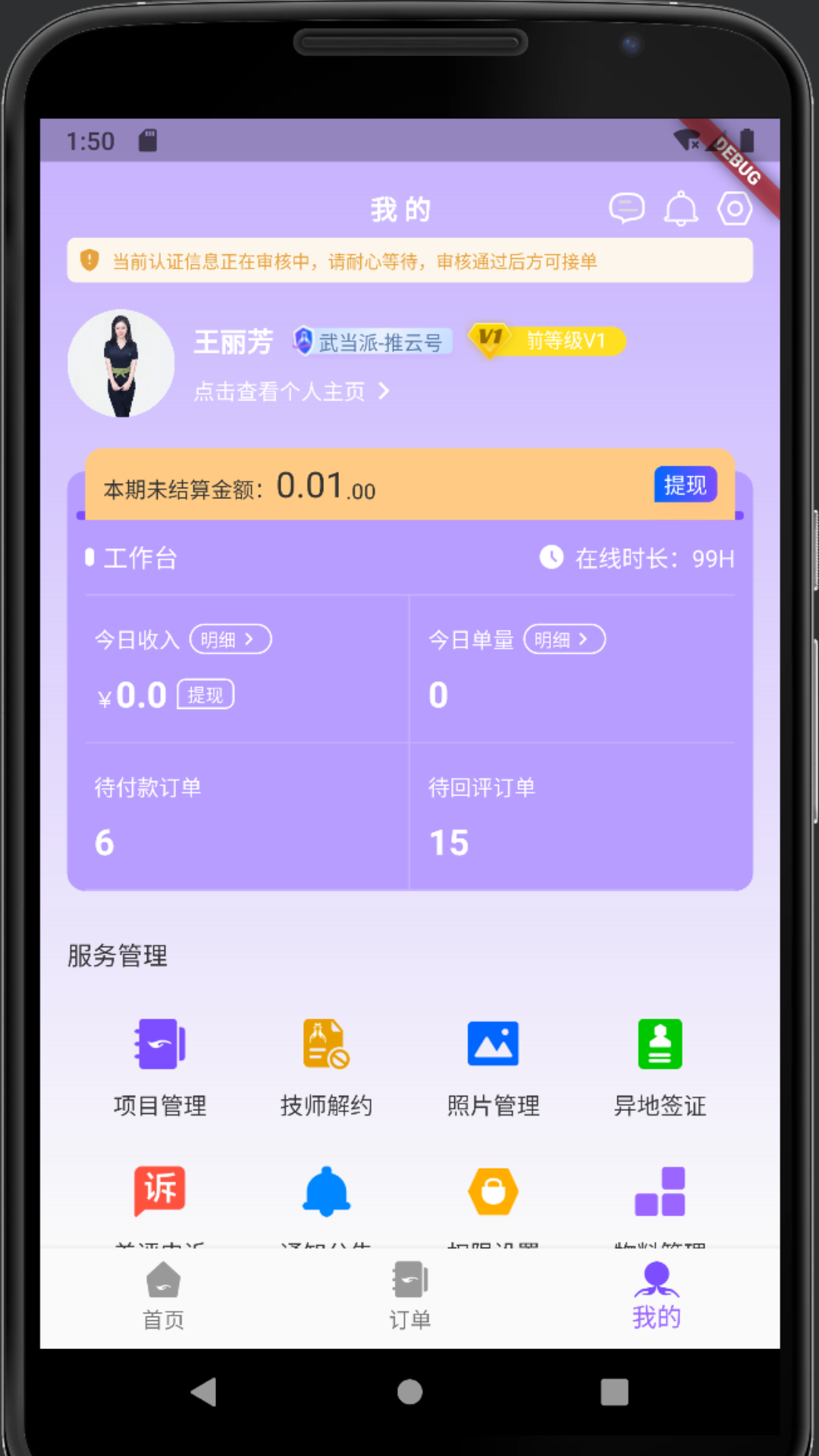Screen dimensions: 819x1456
Task: Open the messages chat icon
Action: click(x=626, y=208)
